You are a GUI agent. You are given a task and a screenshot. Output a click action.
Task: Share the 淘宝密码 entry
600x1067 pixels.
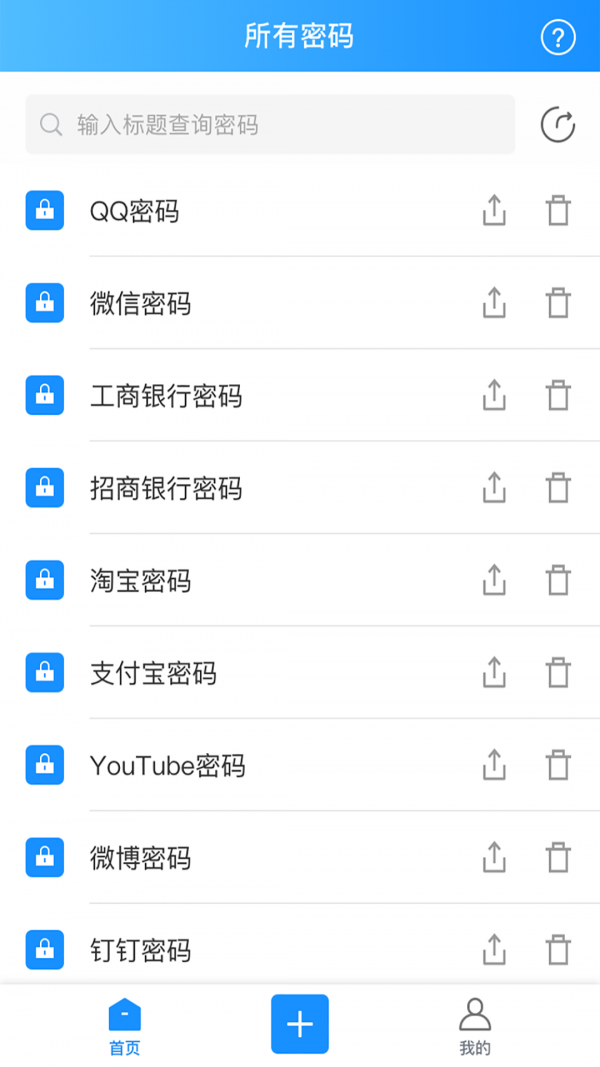tap(494, 581)
